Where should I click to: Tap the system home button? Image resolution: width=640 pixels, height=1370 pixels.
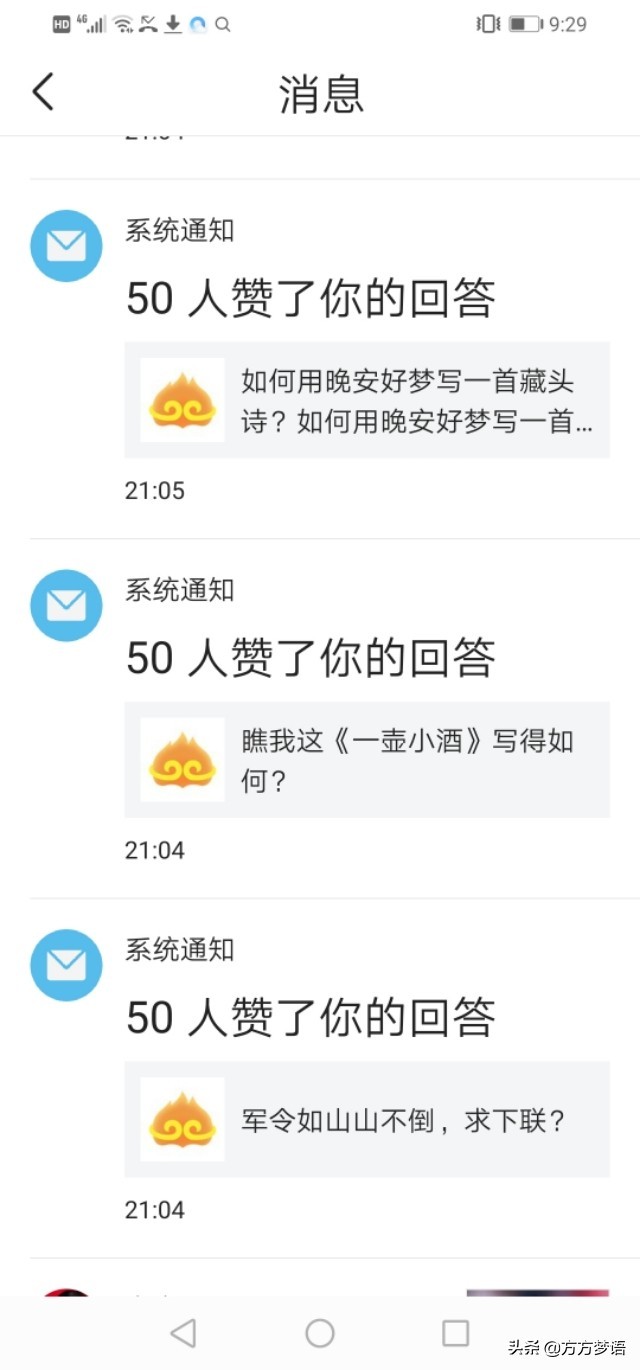320,1332
